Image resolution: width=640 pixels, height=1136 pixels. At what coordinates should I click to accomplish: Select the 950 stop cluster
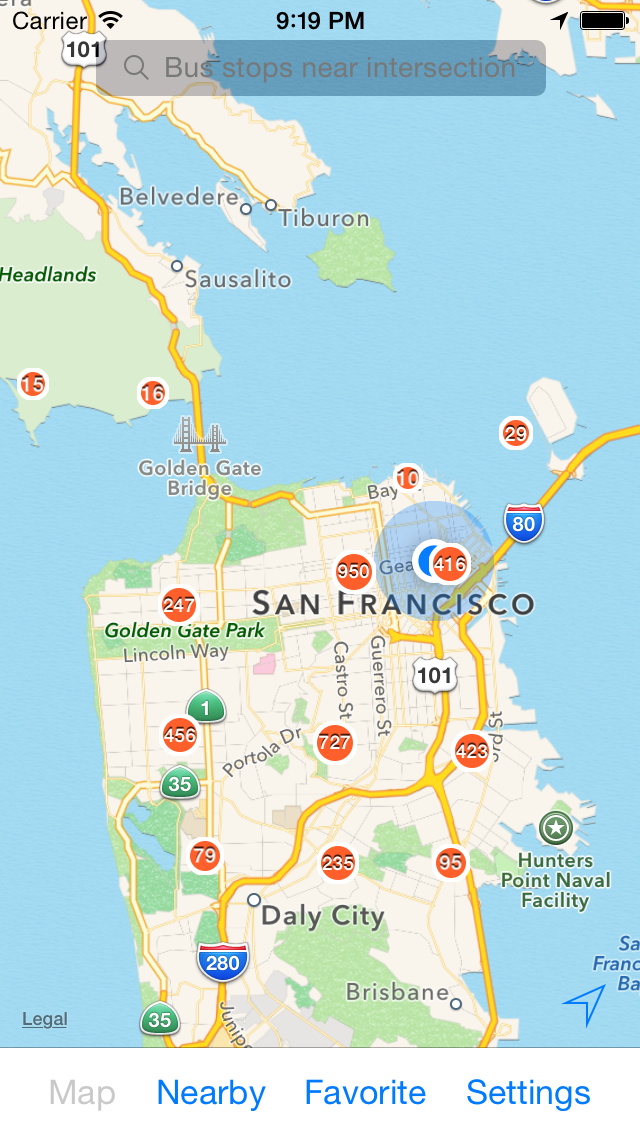354,572
